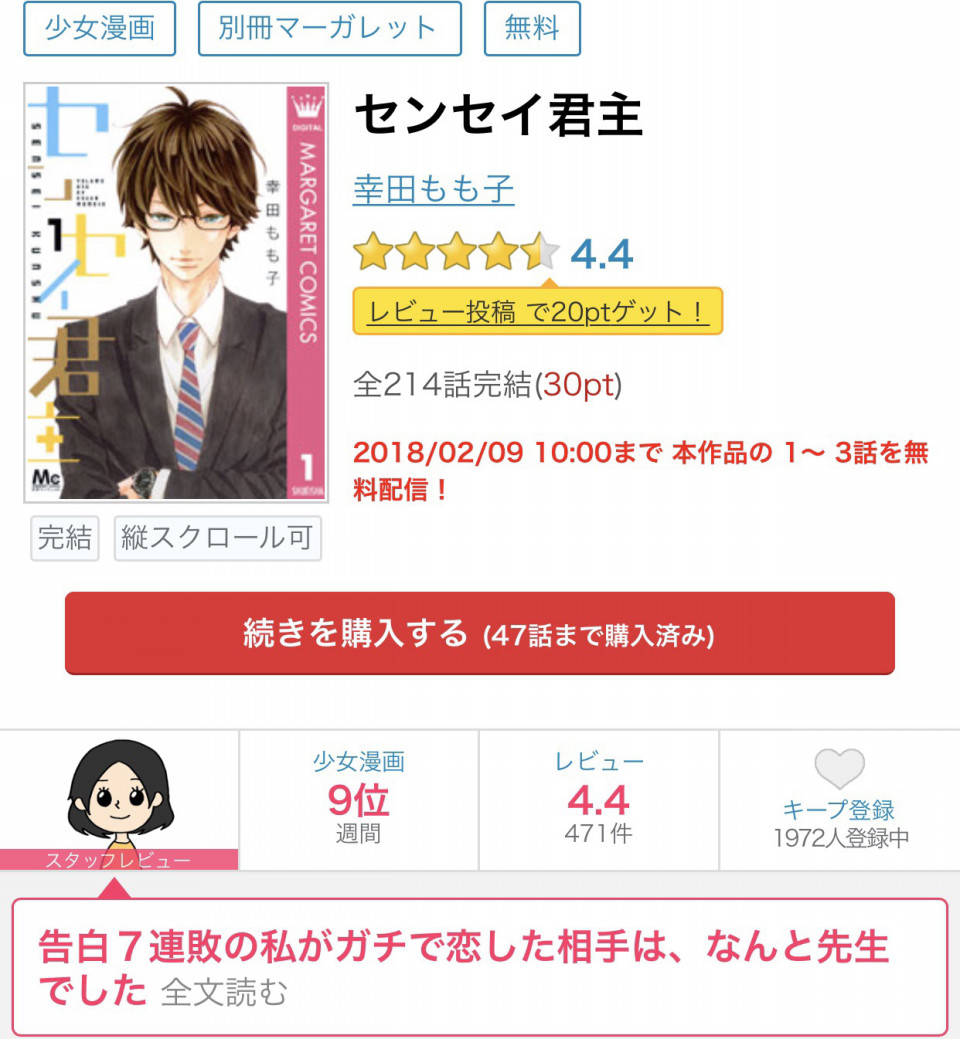This screenshot has height=1039, width=960.
Task: Open the 別冊マーガレット tag
Action: point(329,28)
